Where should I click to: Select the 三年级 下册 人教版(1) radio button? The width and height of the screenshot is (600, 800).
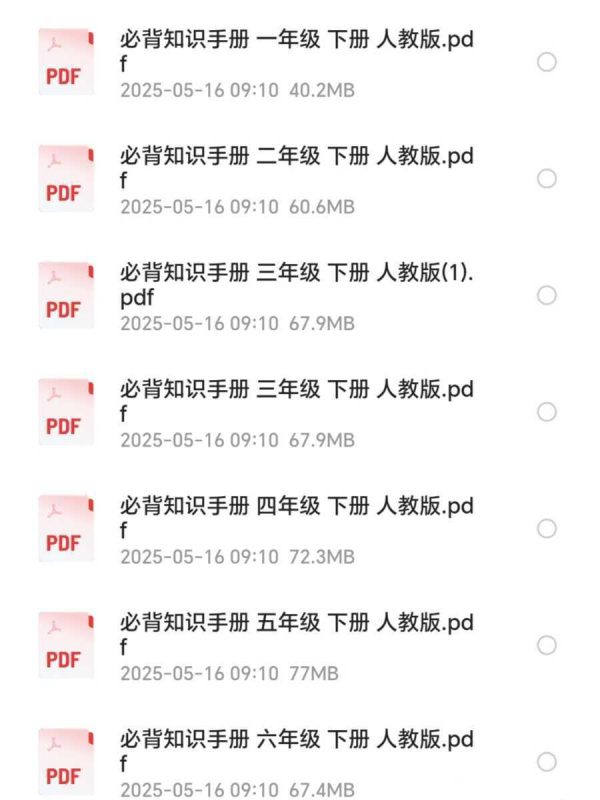[547, 295]
